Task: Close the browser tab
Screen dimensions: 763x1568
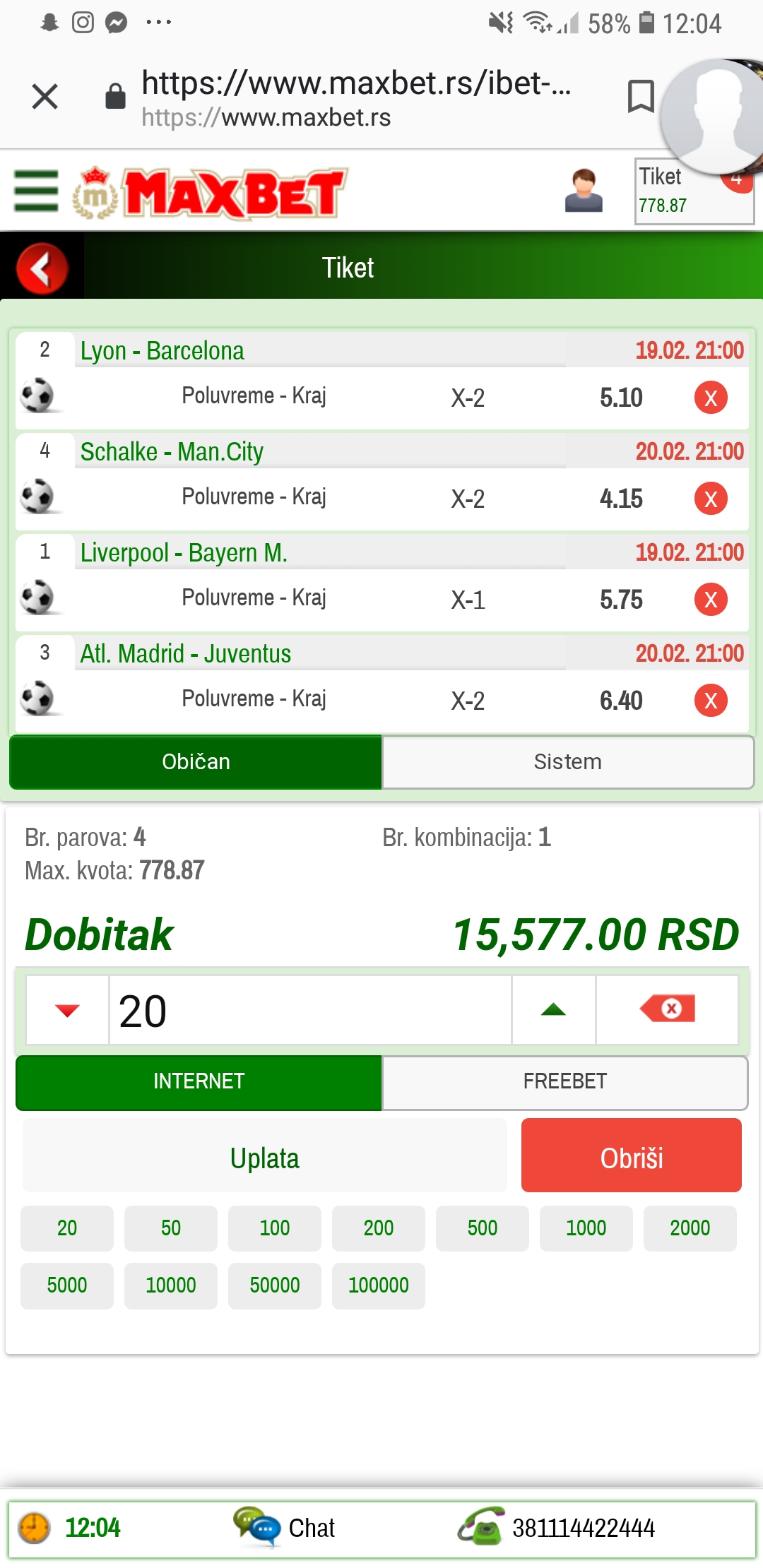Action: pyautogui.click(x=45, y=96)
